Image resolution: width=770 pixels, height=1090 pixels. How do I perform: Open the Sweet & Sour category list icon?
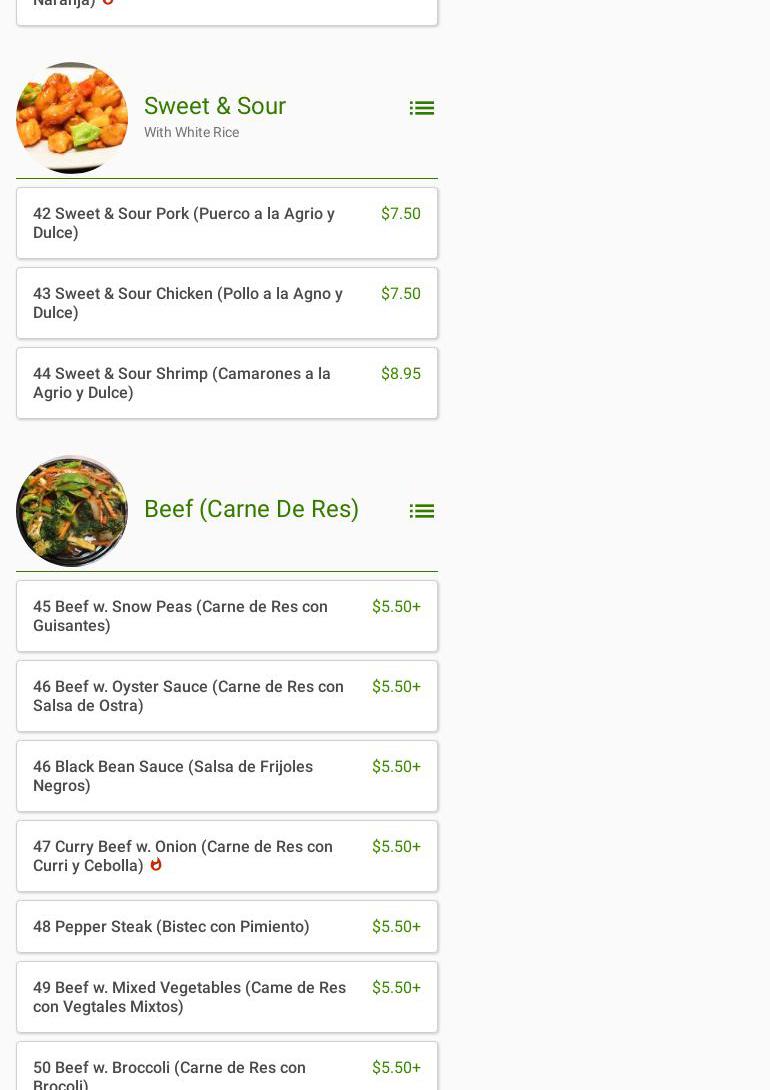coord(421,108)
